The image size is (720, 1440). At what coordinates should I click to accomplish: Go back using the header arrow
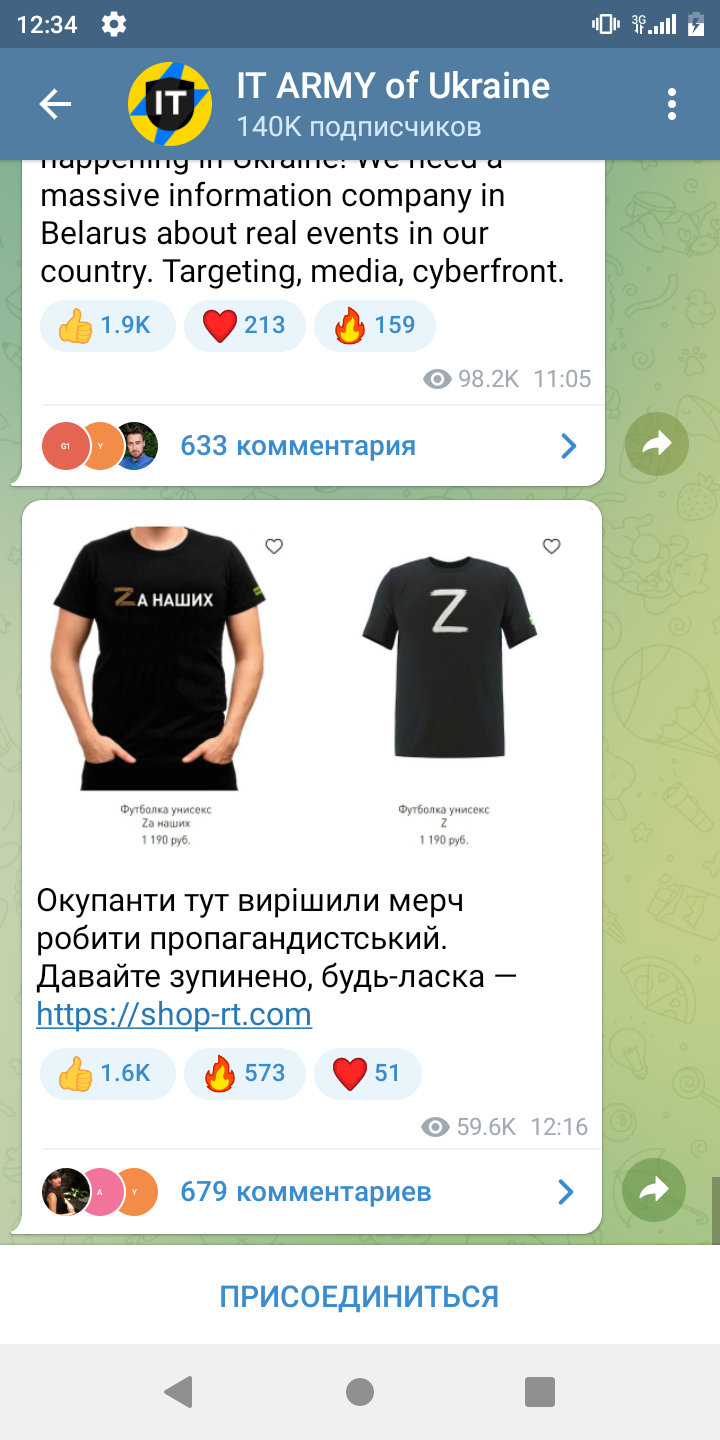tap(55, 104)
